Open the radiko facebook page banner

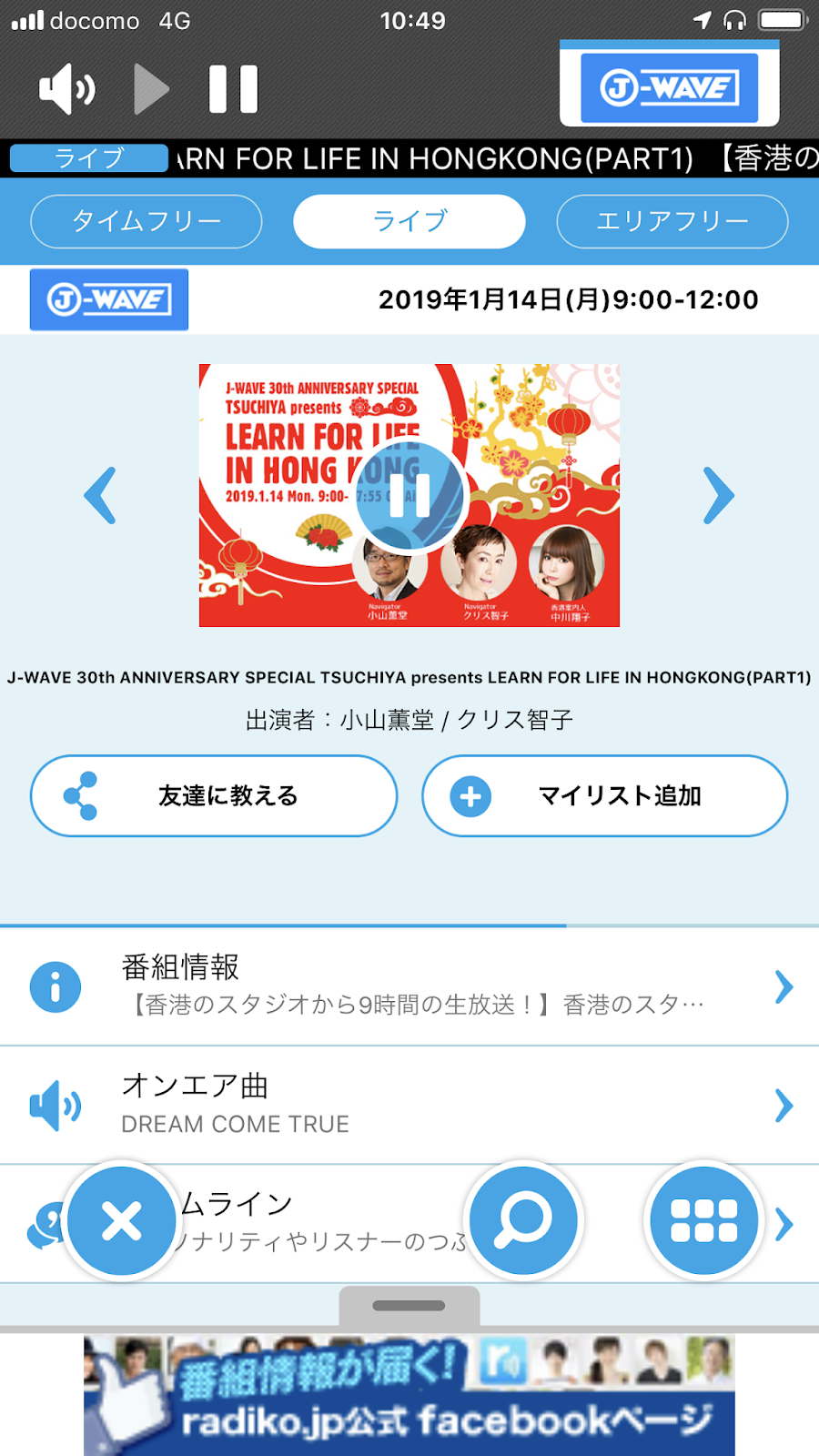click(409, 1395)
